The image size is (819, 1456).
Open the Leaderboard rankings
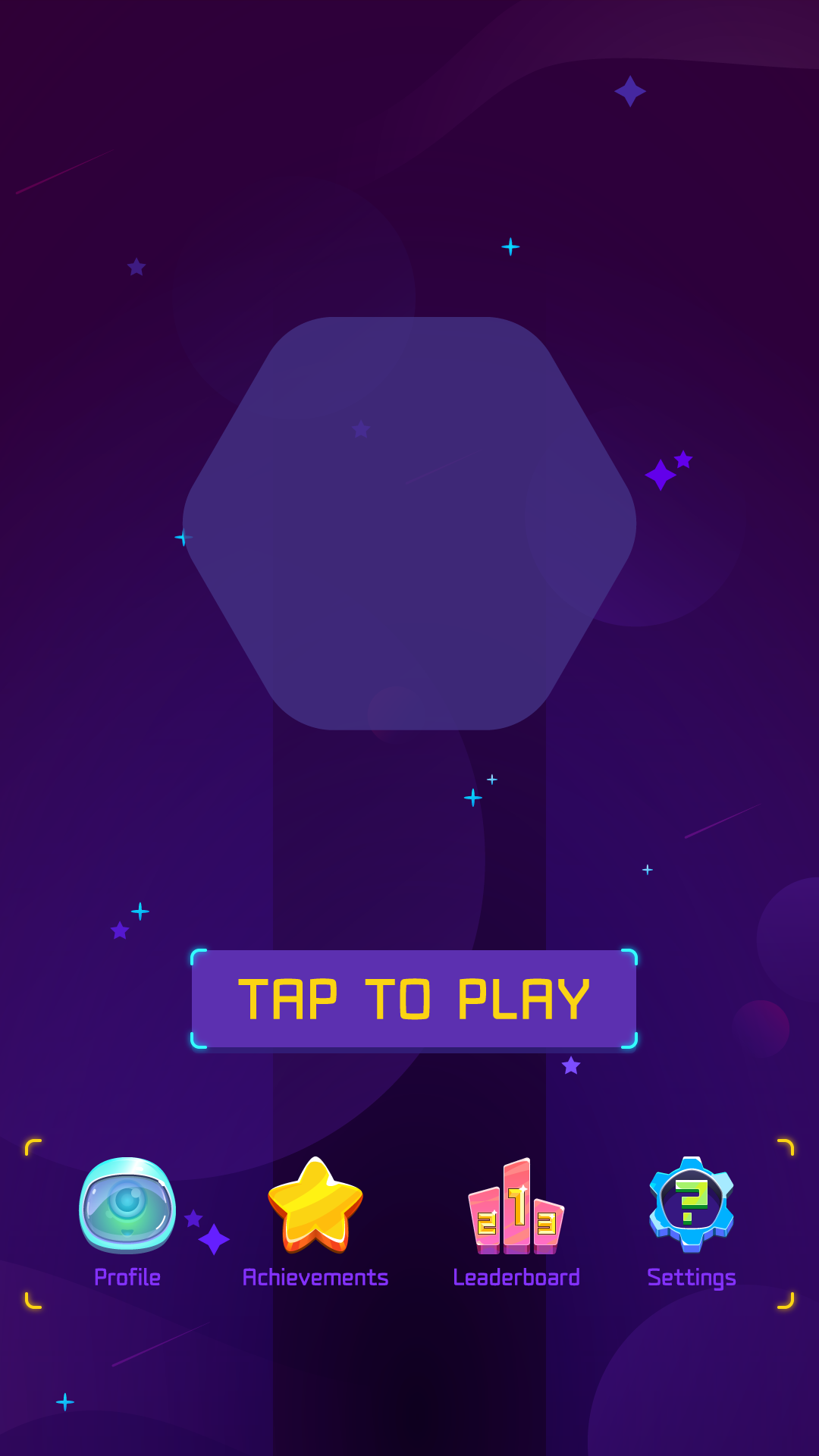tap(516, 1207)
